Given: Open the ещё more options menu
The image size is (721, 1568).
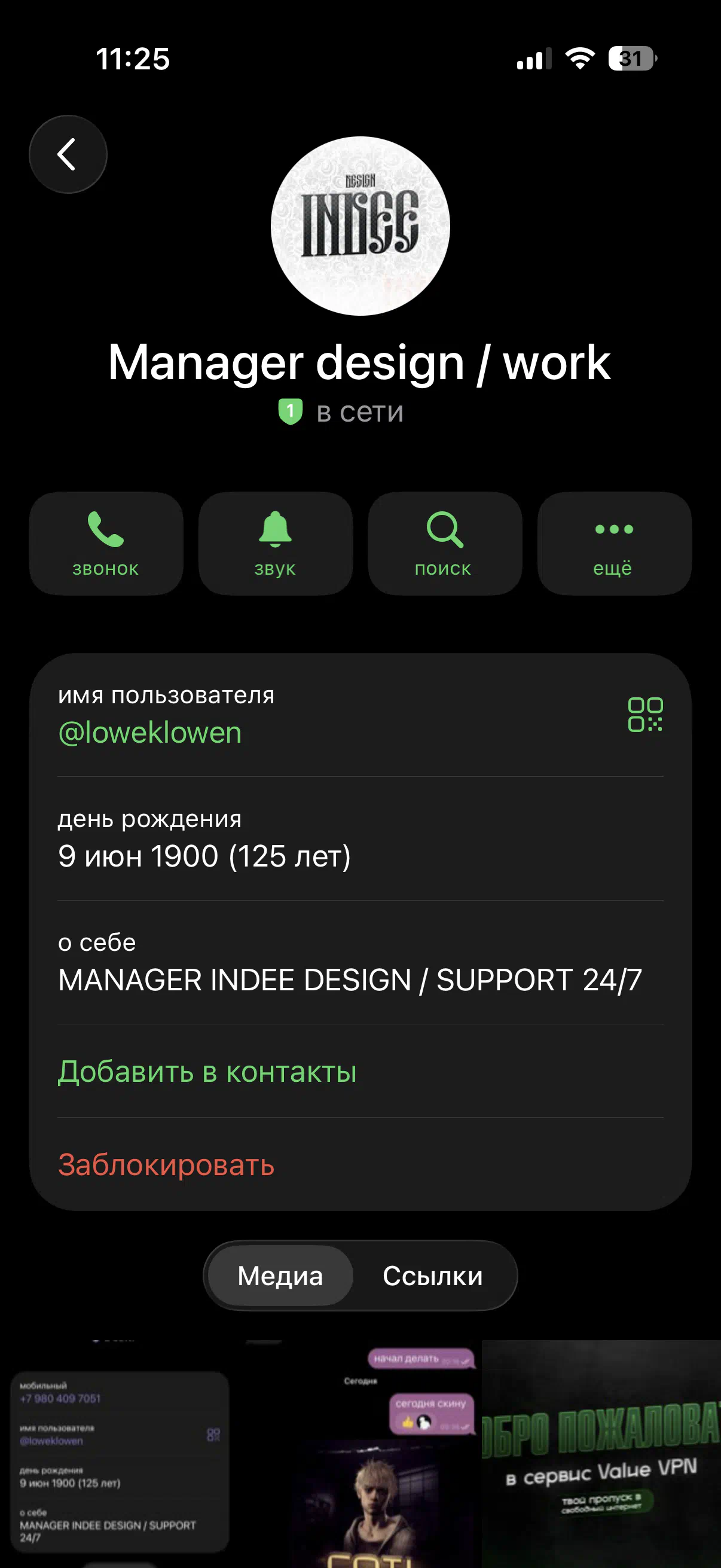Looking at the screenshot, I should [614, 543].
